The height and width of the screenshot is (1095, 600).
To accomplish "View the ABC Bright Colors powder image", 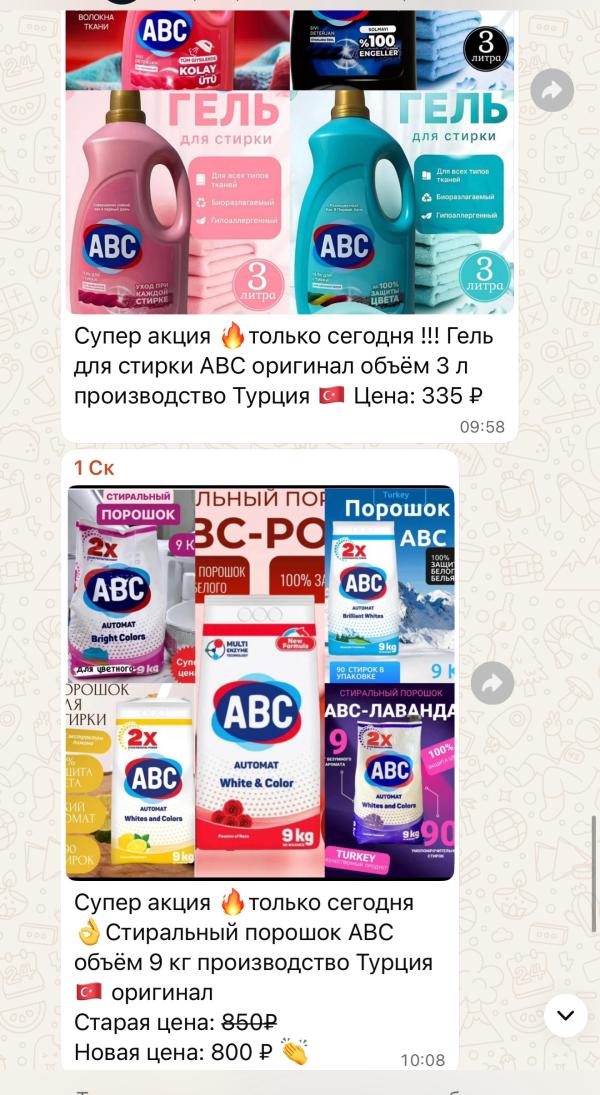I will [x=130, y=583].
